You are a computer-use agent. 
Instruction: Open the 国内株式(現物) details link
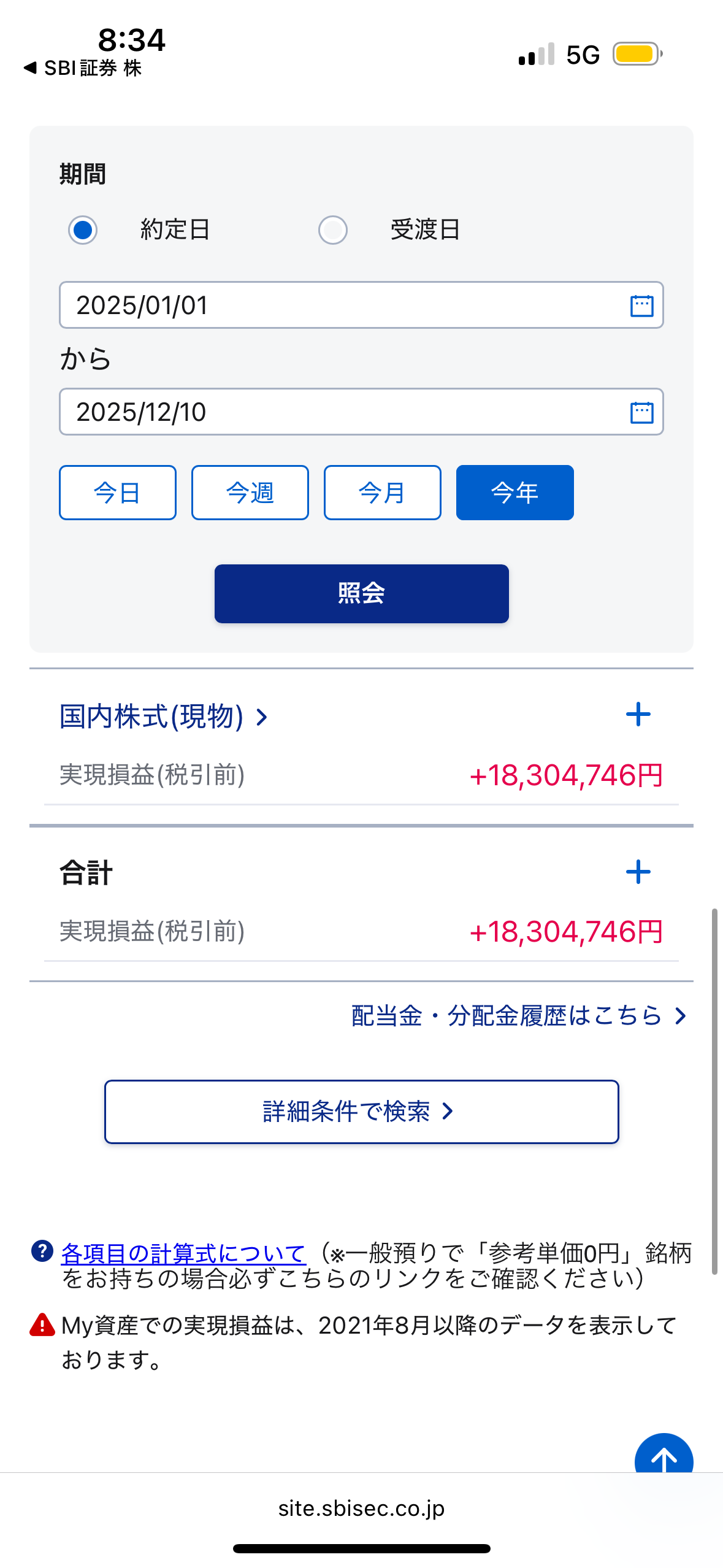(163, 717)
